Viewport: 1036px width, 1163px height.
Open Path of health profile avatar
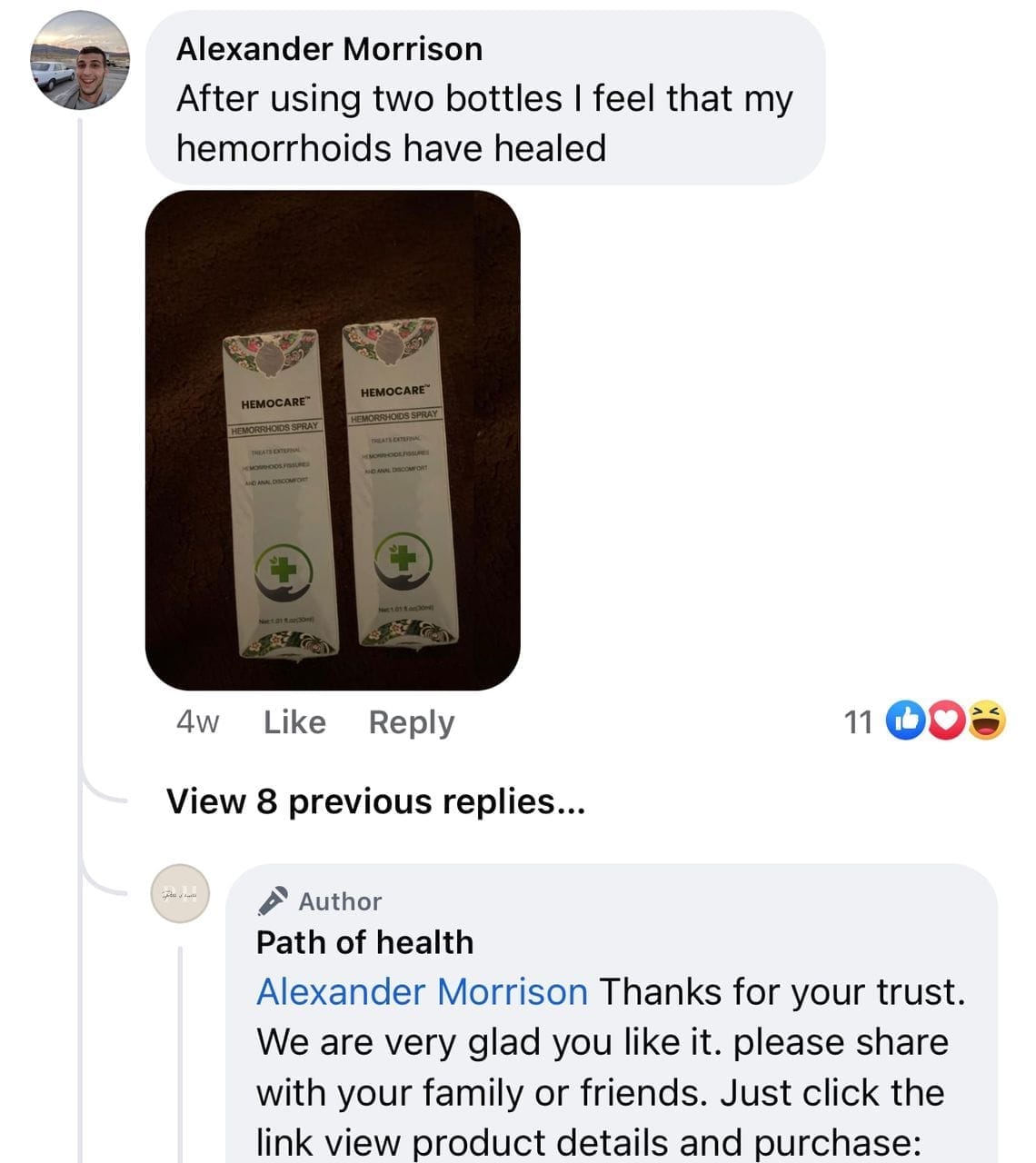point(180,894)
